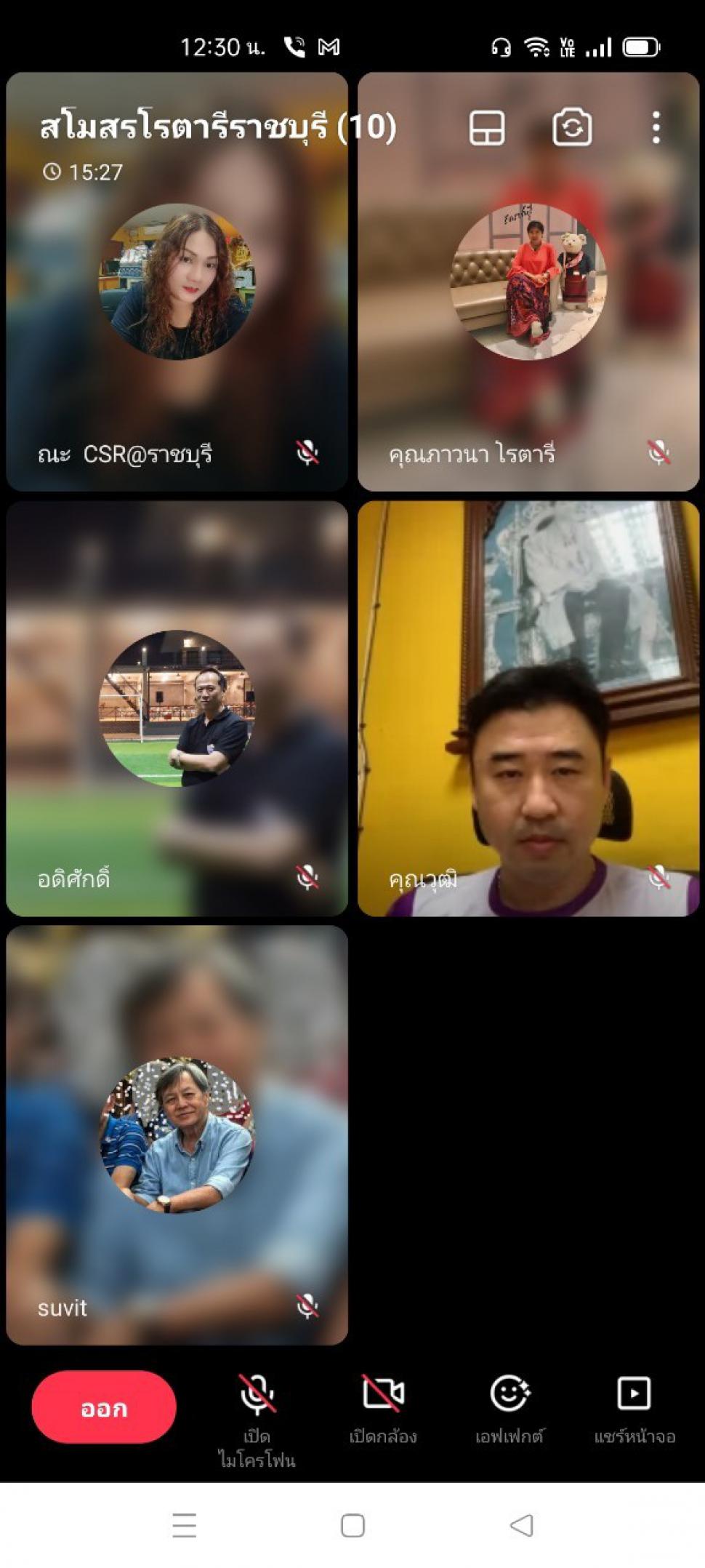705x1568 pixels.
Task: Flip the camera
Action: (x=572, y=129)
